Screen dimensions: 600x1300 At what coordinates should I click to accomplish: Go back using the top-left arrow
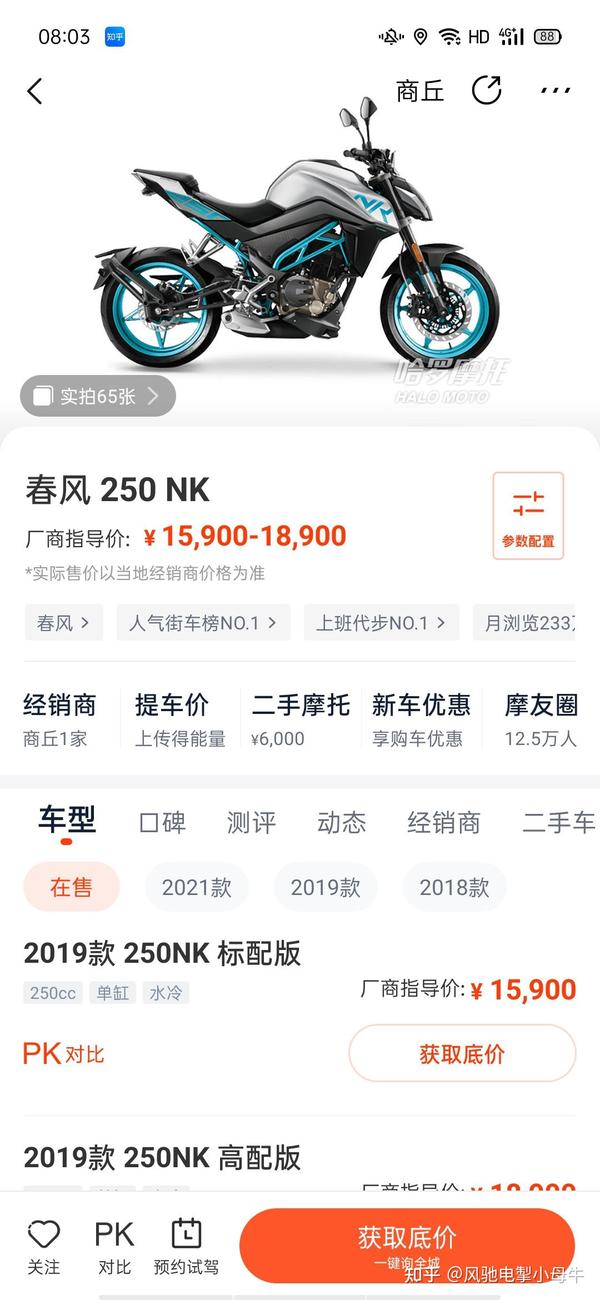[x=35, y=92]
